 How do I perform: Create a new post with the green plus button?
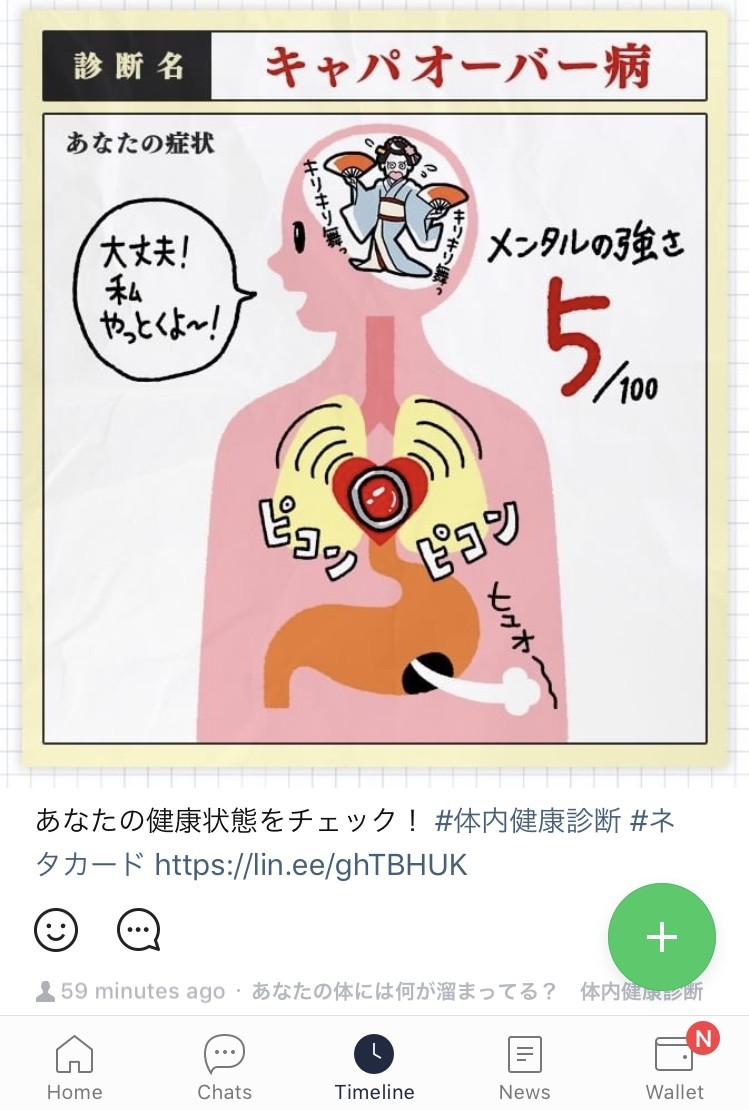[661, 937]
